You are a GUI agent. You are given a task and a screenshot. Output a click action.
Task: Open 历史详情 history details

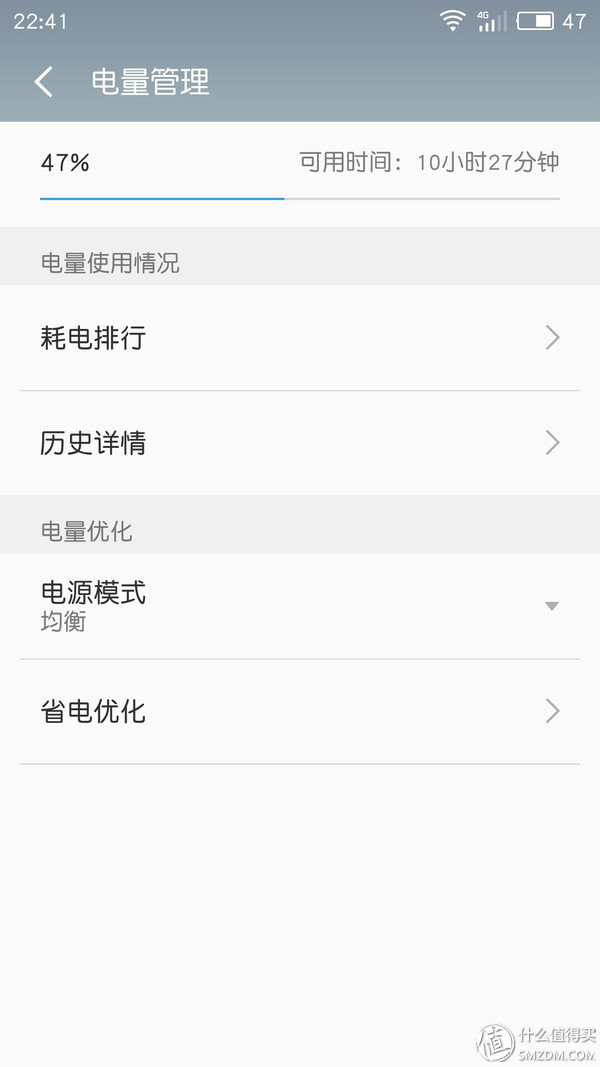(x=300, y=443)
